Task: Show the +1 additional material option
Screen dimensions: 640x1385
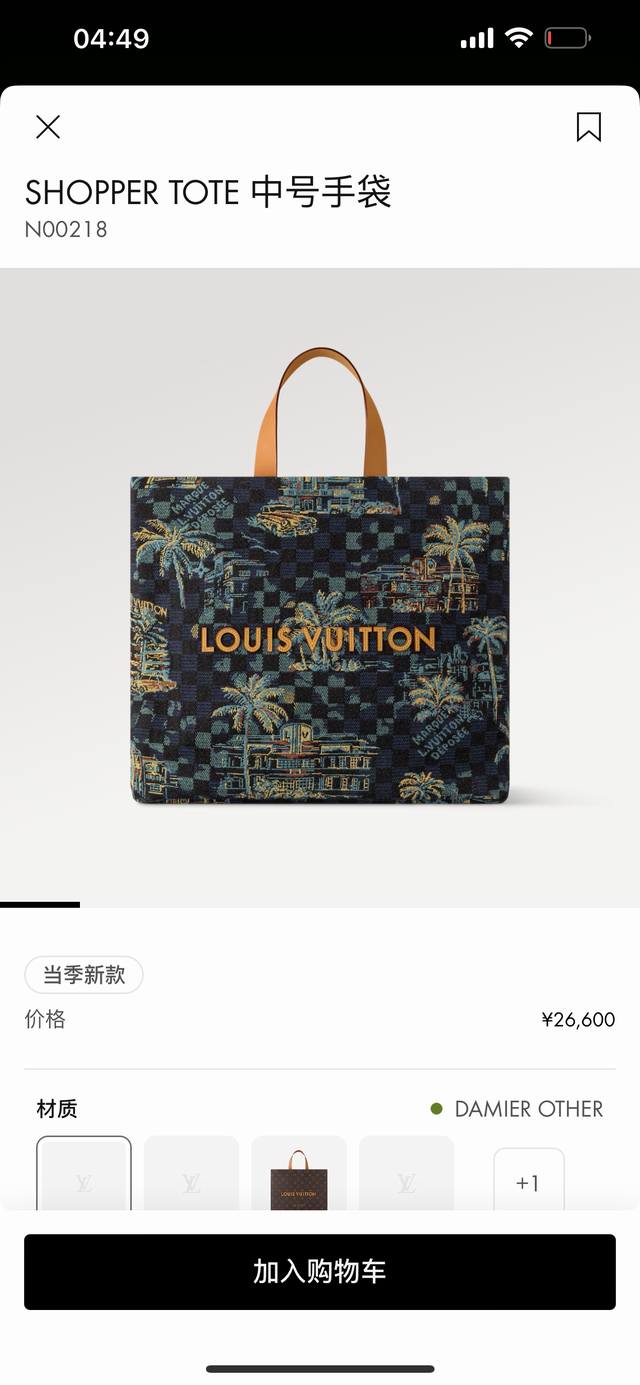Action: [528, 1182]
